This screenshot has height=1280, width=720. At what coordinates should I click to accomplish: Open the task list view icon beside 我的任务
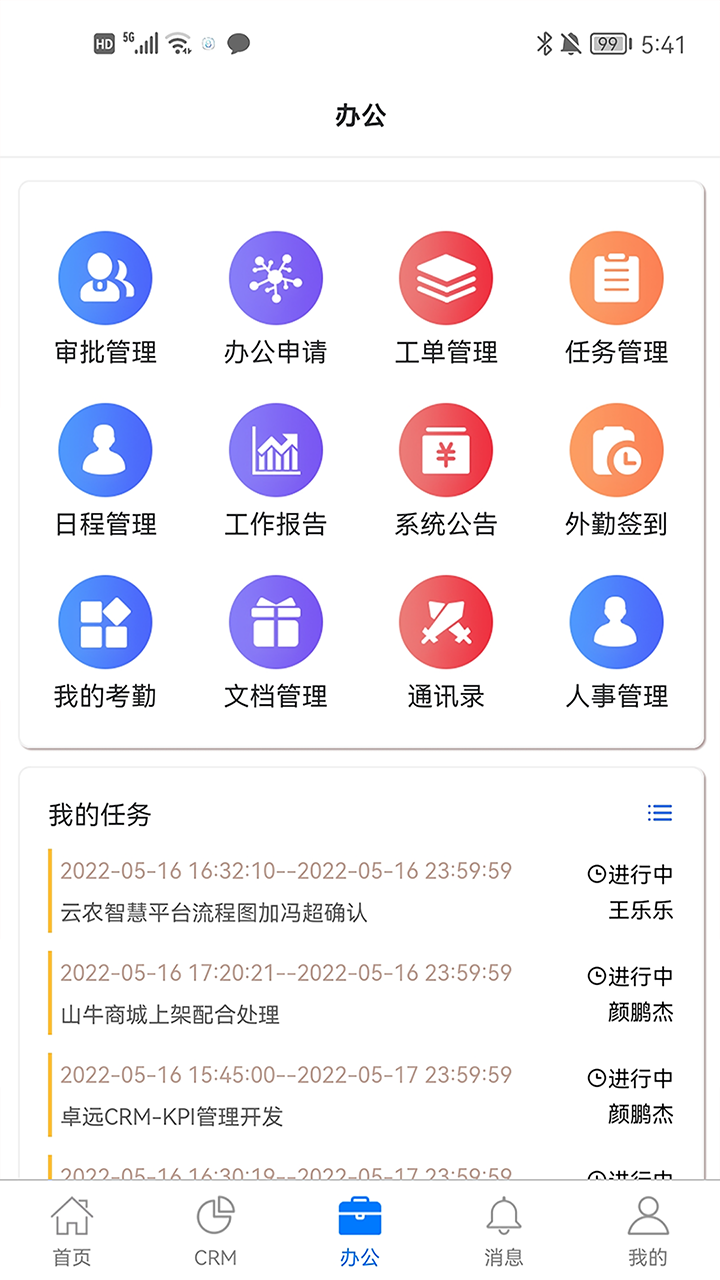click(660, 813)
